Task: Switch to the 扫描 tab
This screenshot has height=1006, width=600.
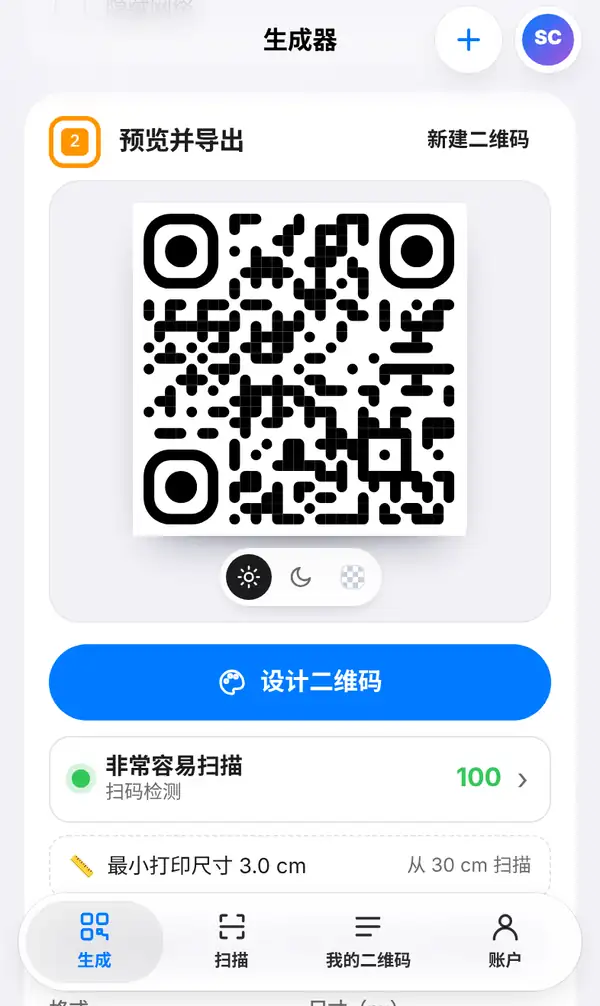Action: point(231,941)
